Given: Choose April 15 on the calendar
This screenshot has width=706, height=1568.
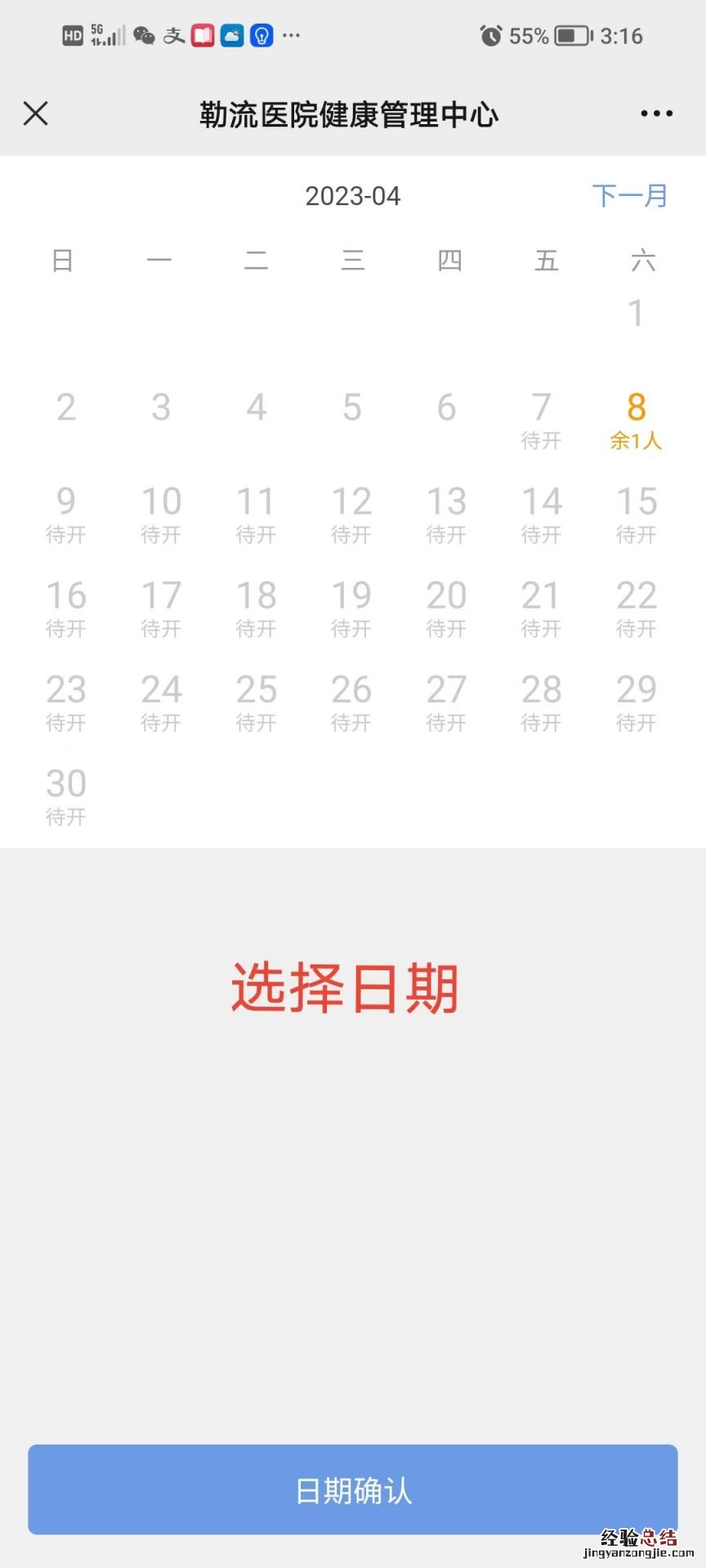Looking at the screenshot, I should pyautogui.click(x=636, y=514).
